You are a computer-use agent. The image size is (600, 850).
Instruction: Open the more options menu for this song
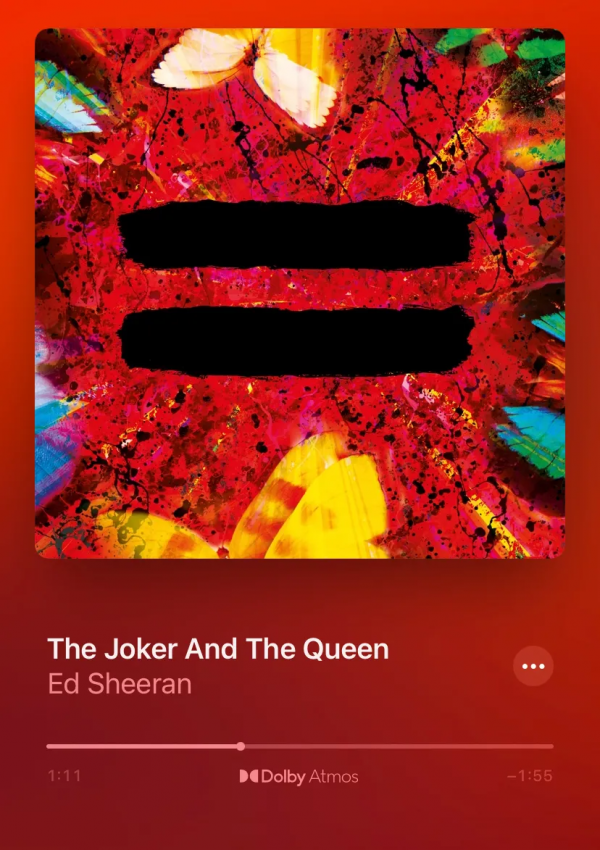click(533, 666)
